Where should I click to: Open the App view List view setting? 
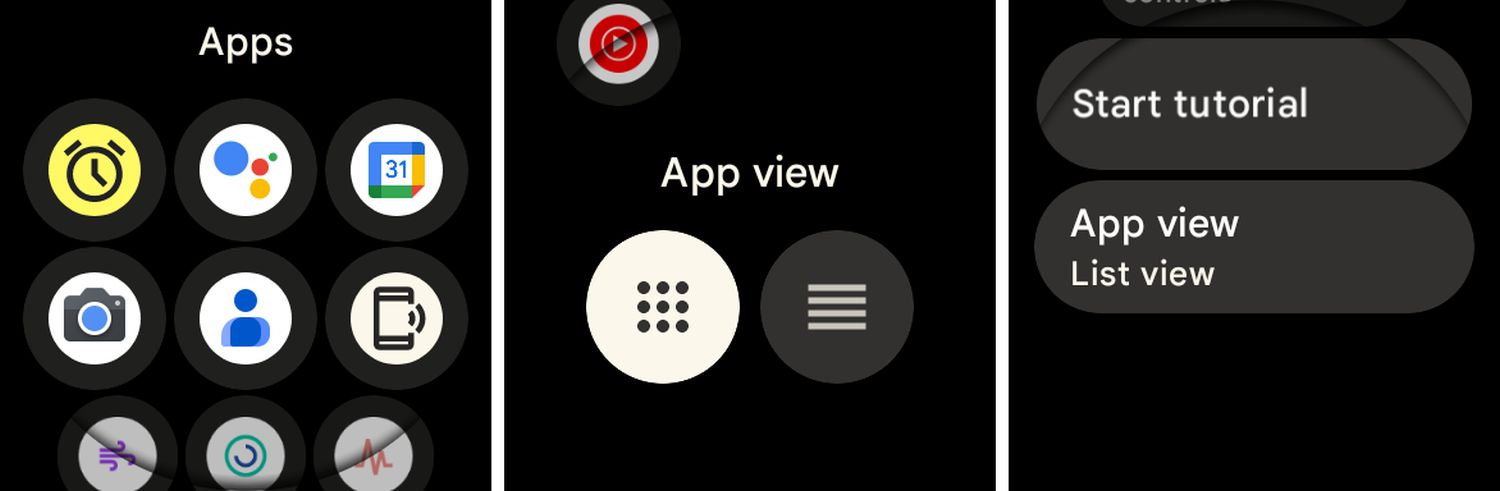[1253, 247]
